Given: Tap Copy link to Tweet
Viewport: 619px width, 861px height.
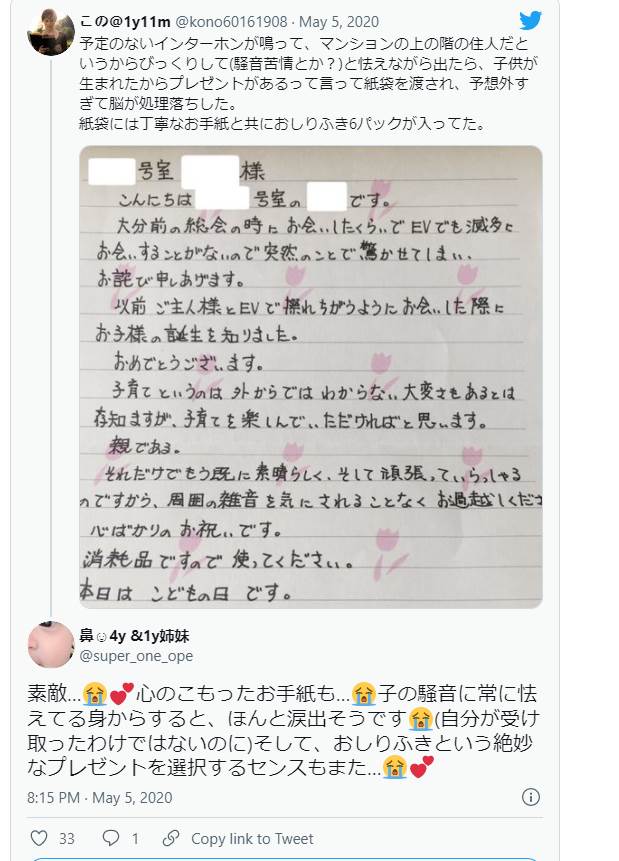Looking at the screenshot, I should point(251,839).
